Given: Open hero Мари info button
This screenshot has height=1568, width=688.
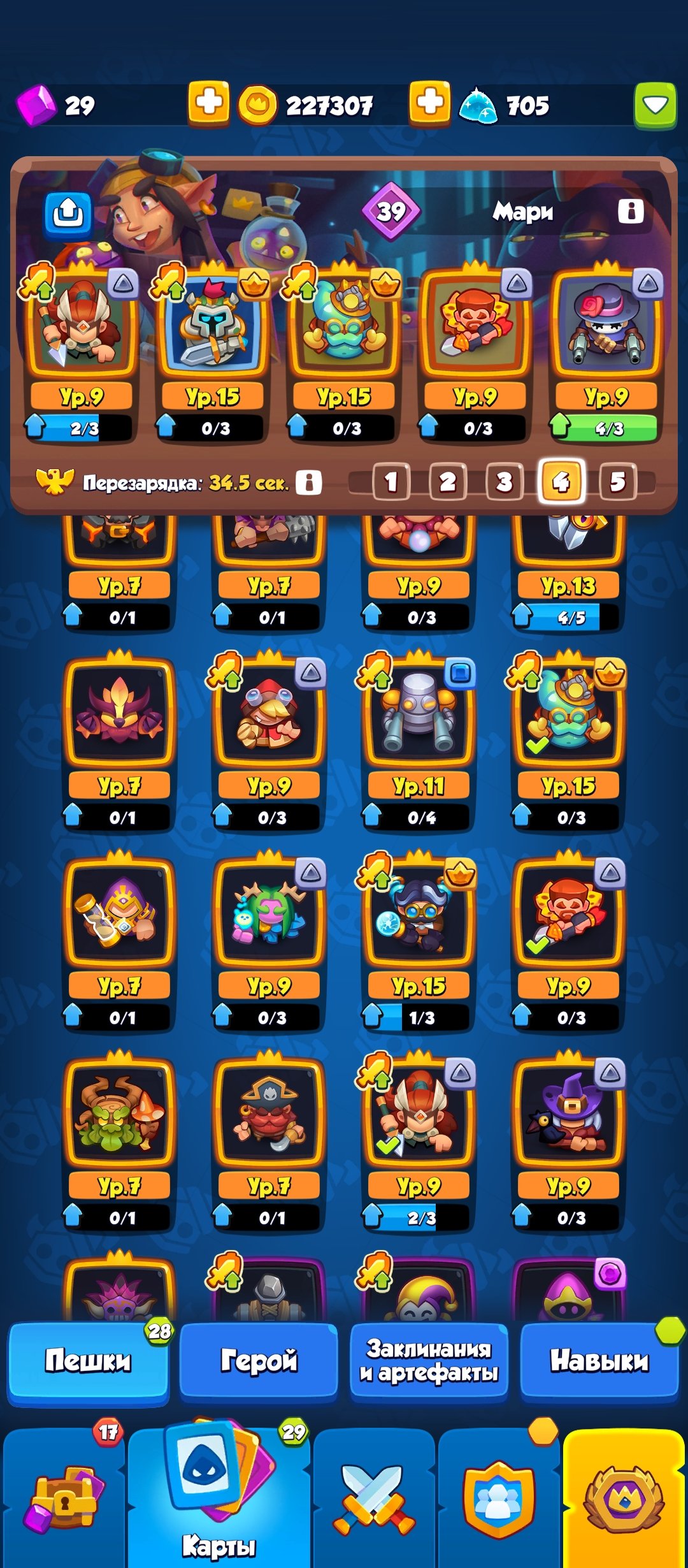Looking at the screenshot, I should point(630,211).
